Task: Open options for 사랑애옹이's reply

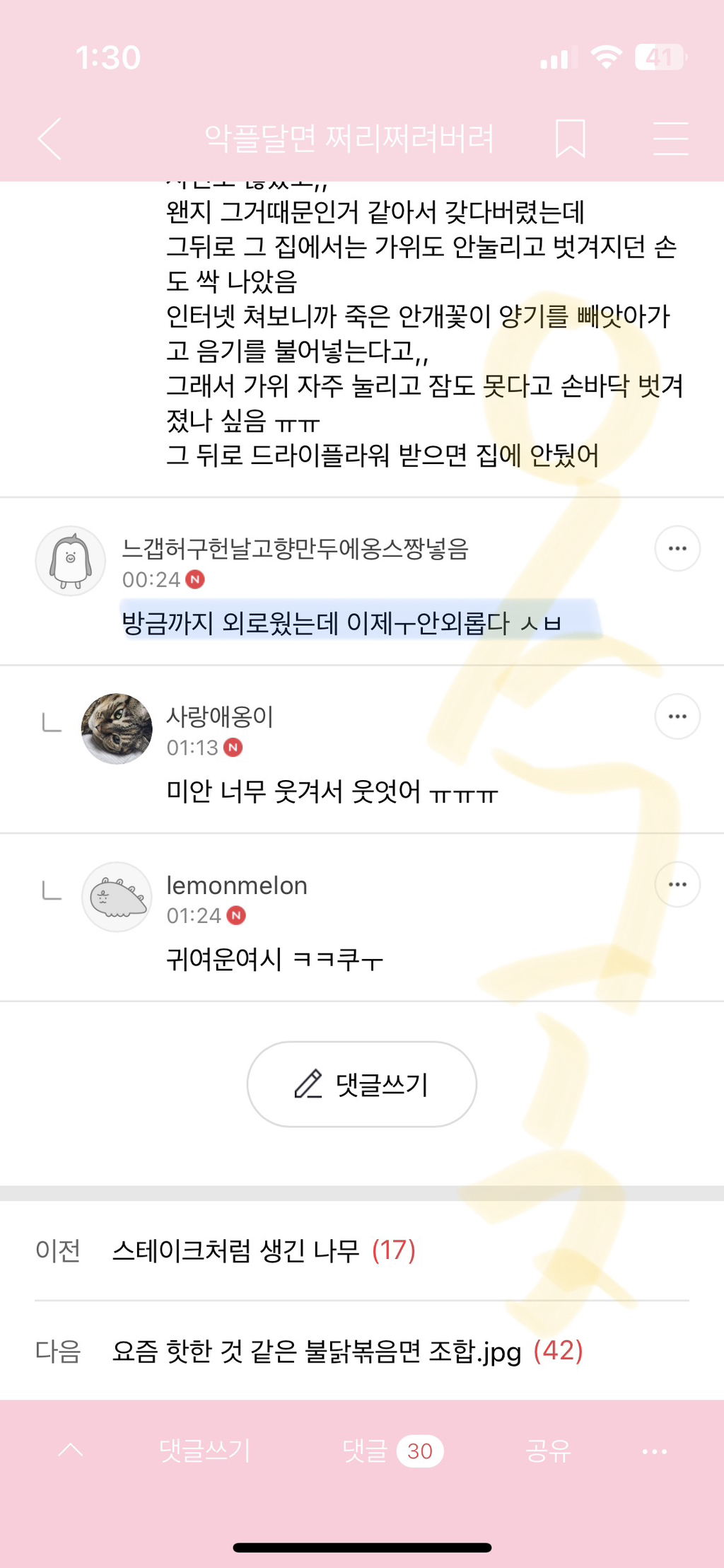Action: click(677, 716)
